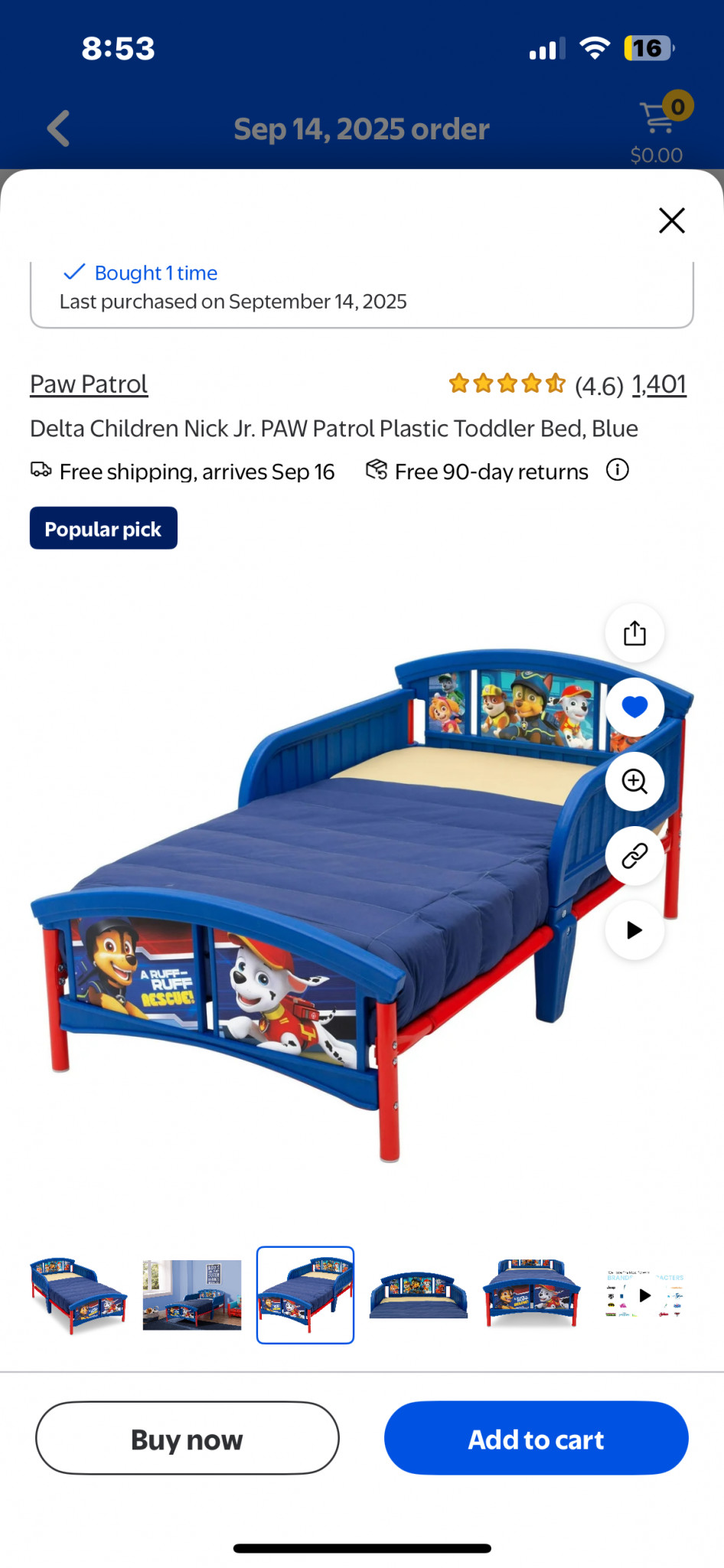Image resolution: width=724 pixels, height=1568 pixels.
Task: Tap Buy now
Action: point(188,1439)
